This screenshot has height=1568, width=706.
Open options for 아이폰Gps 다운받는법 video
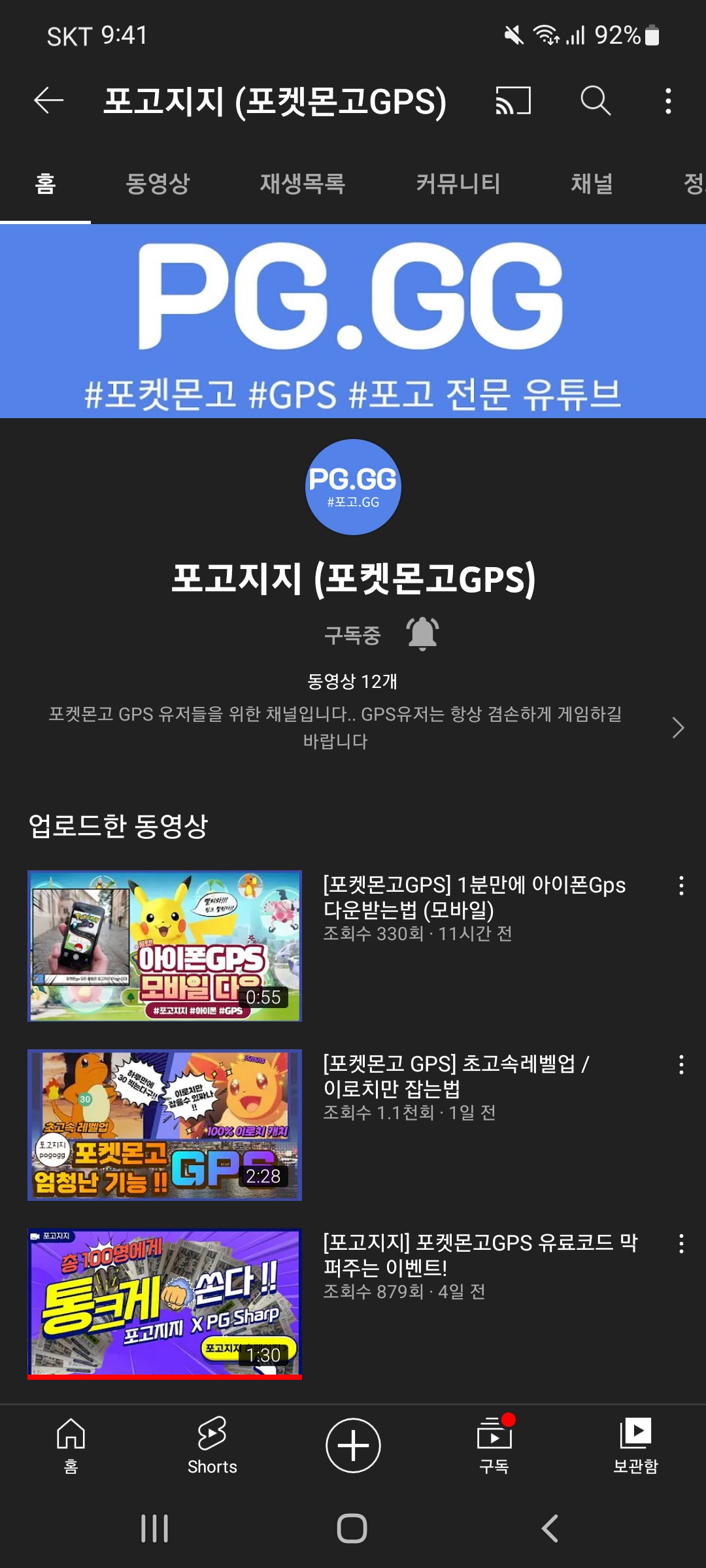pos(681,886)
